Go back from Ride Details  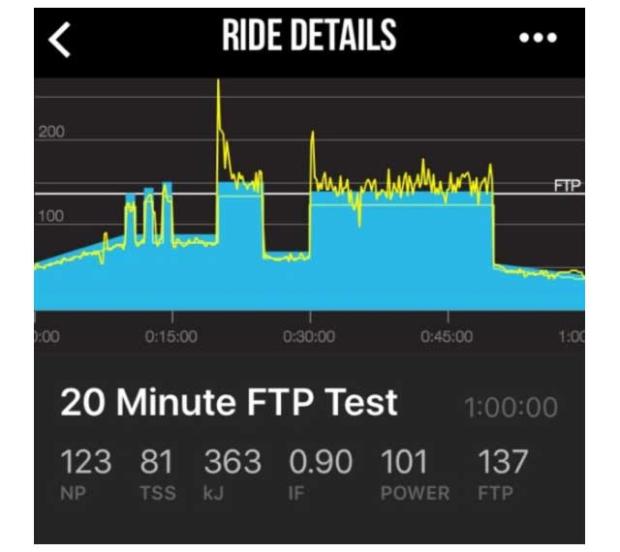tap(60, 40)
